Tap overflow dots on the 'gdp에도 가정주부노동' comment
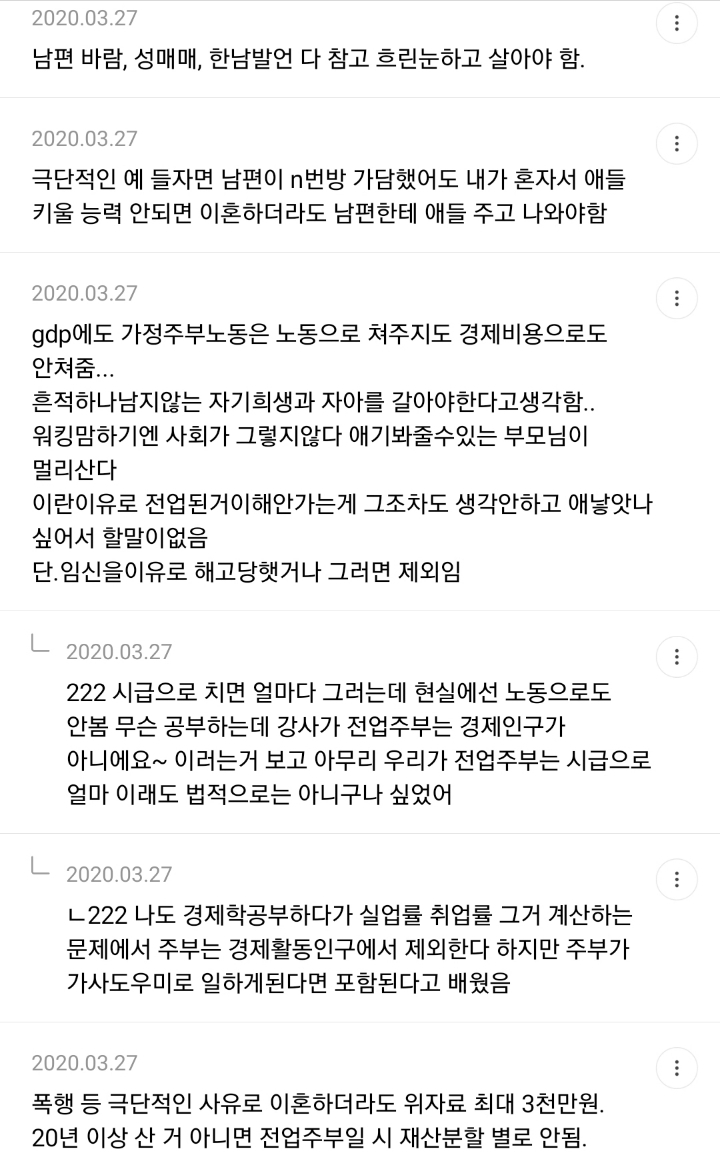The width and height of the screenshot is (720, 1173). pyautogui.click(x=677, y=297)
